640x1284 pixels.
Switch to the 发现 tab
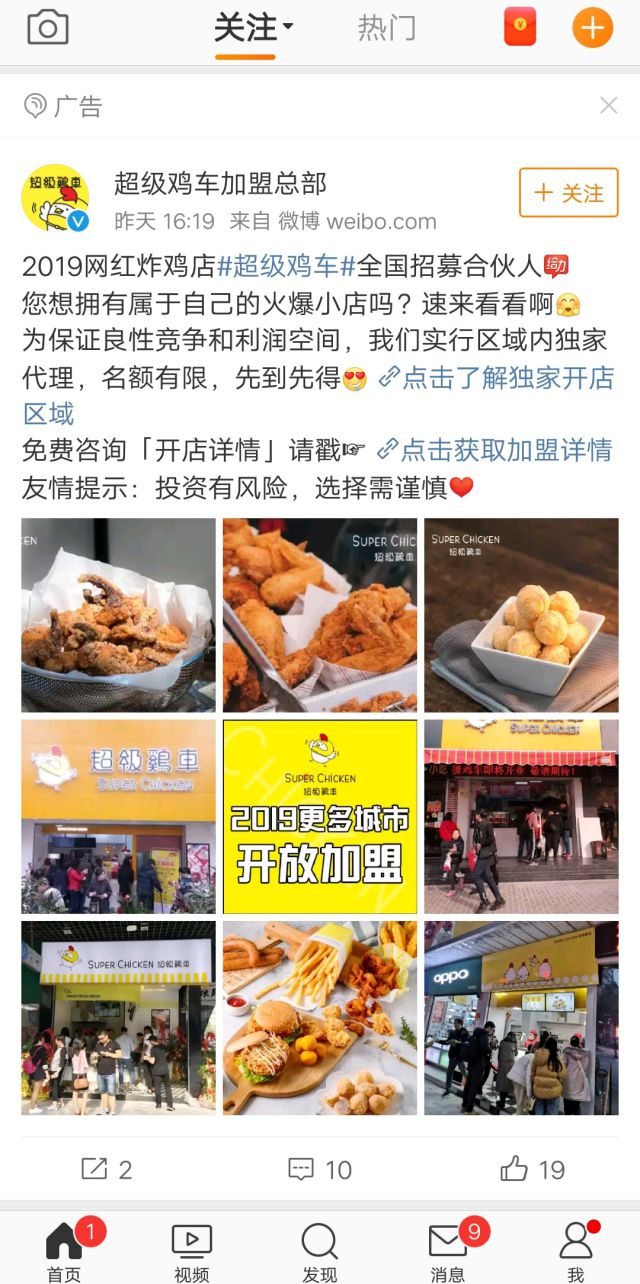pos(320,1252)
